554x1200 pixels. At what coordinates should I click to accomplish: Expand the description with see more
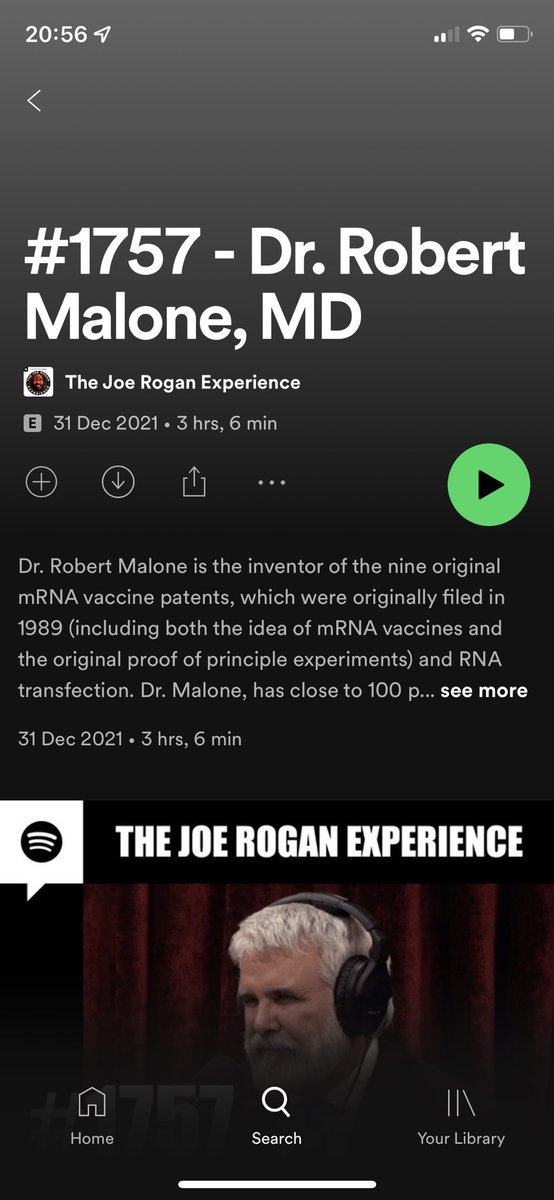[483, 691]
